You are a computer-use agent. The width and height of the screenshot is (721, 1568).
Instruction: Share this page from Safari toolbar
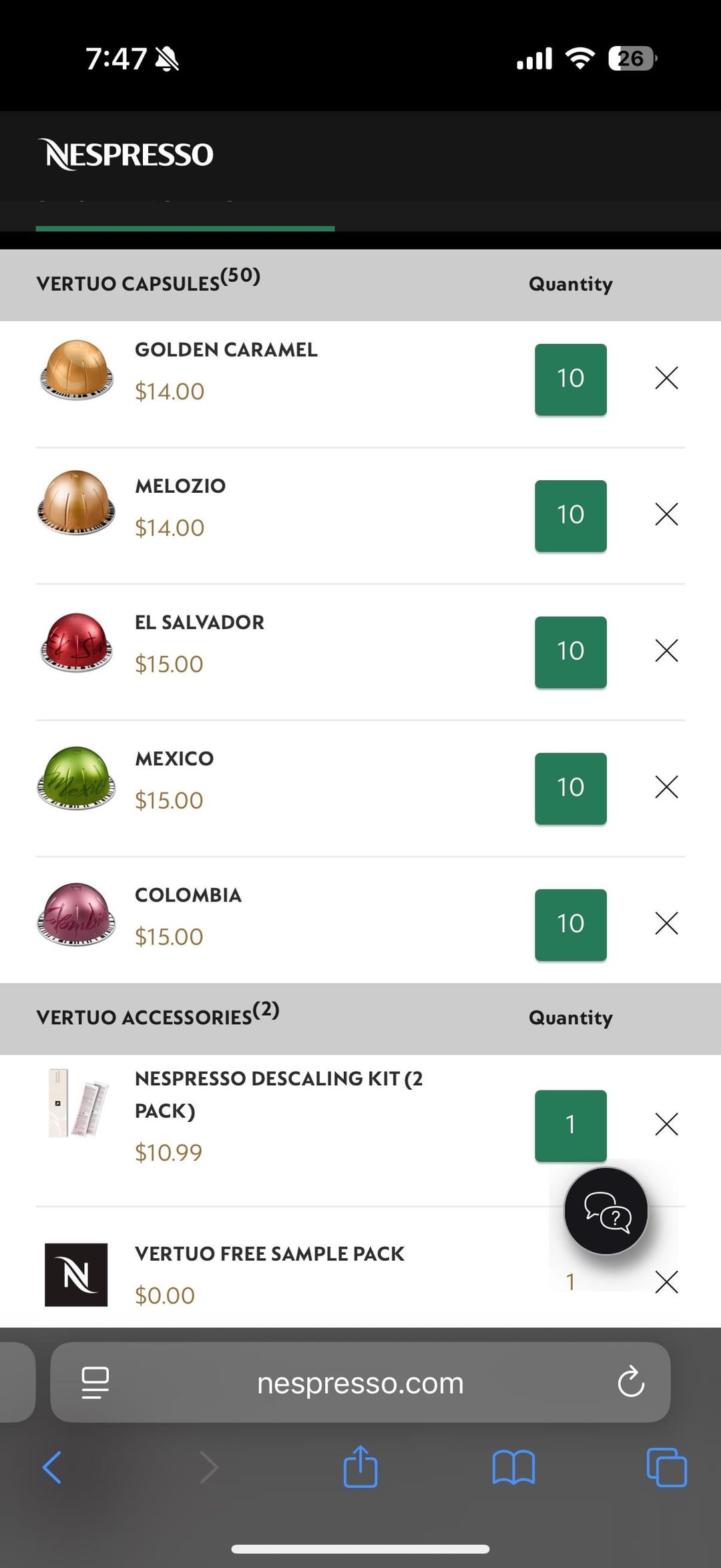pyautogui.click(x=360, y=1466)
